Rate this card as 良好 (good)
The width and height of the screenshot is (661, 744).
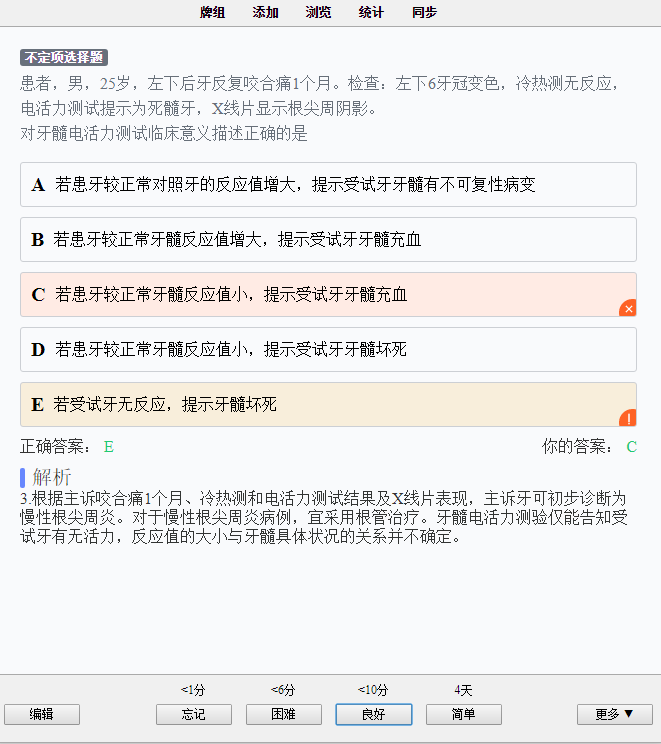(x=374, y=714)
